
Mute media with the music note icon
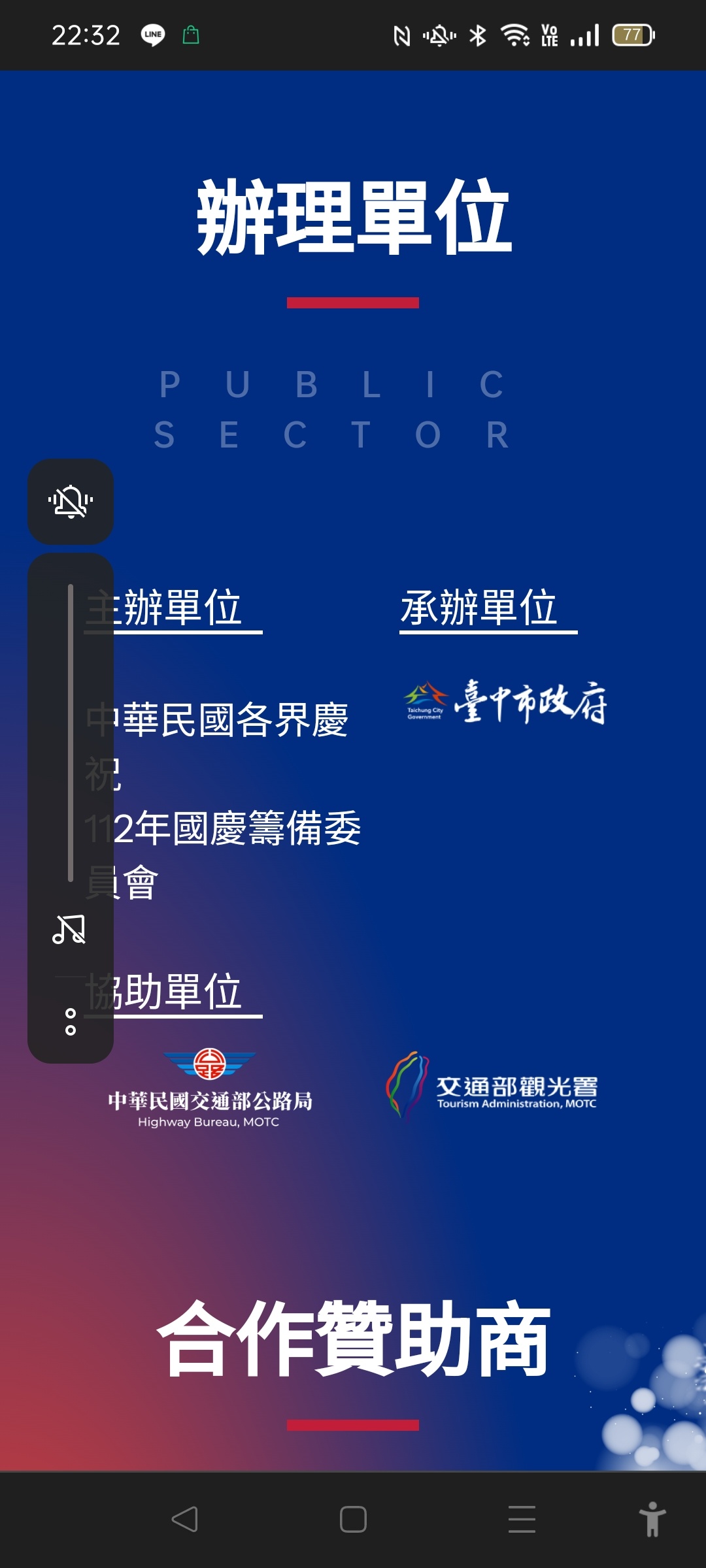(x=69, y=929)
